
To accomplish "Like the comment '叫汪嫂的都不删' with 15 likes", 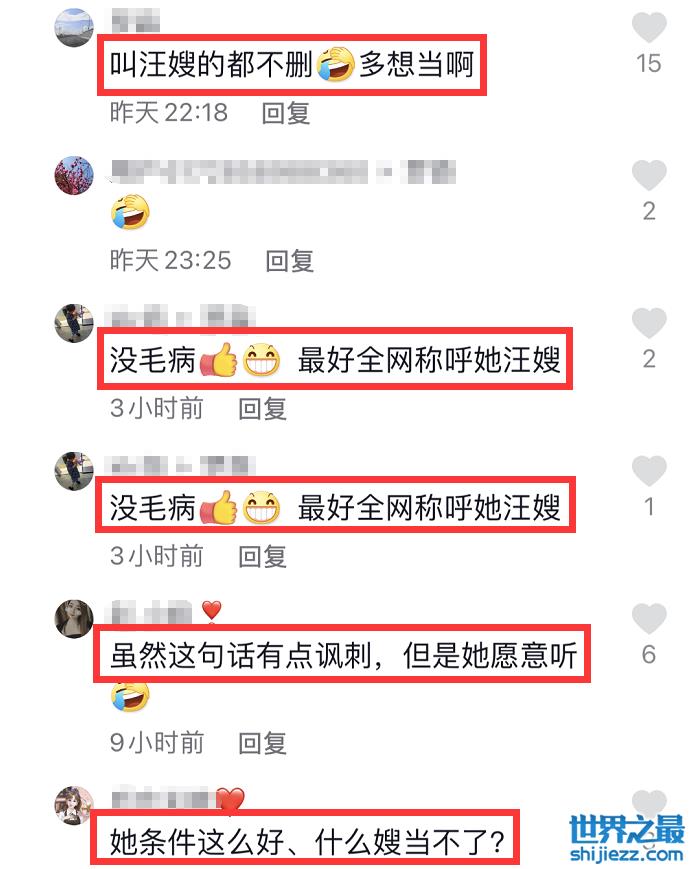I will click(649, 27).
